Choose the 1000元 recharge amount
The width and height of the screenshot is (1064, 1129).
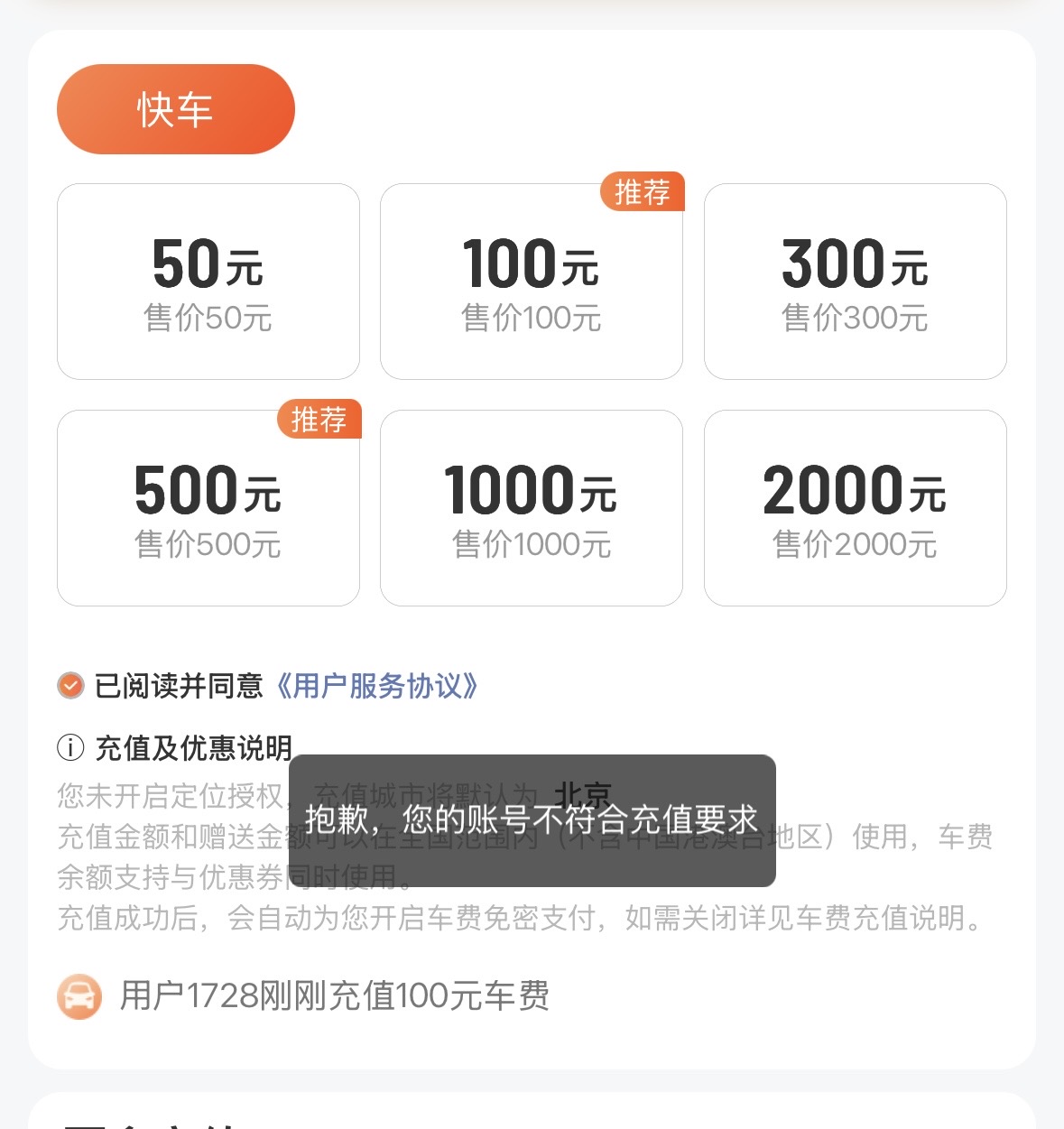pos(531,508)
